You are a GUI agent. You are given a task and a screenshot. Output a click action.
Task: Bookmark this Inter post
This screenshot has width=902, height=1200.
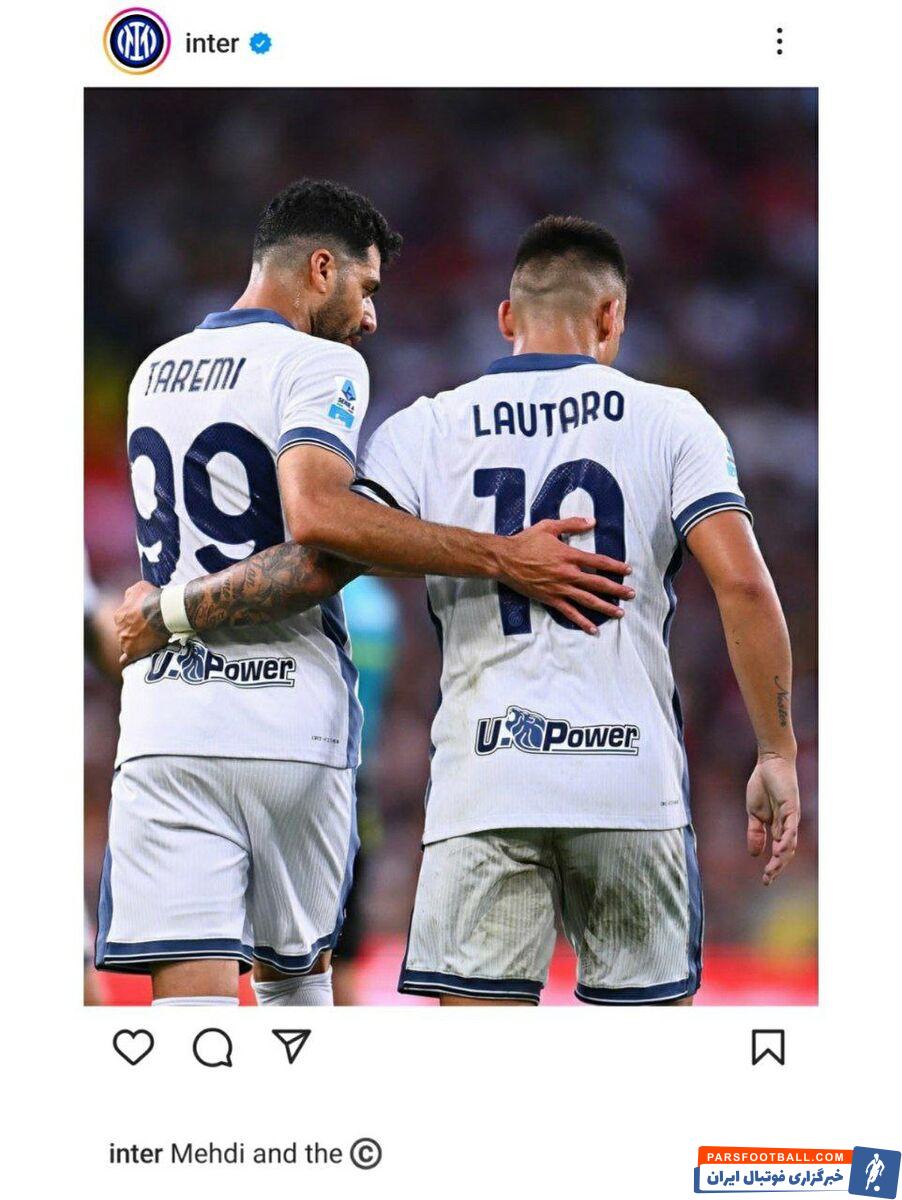click(x=768, y=1047)
